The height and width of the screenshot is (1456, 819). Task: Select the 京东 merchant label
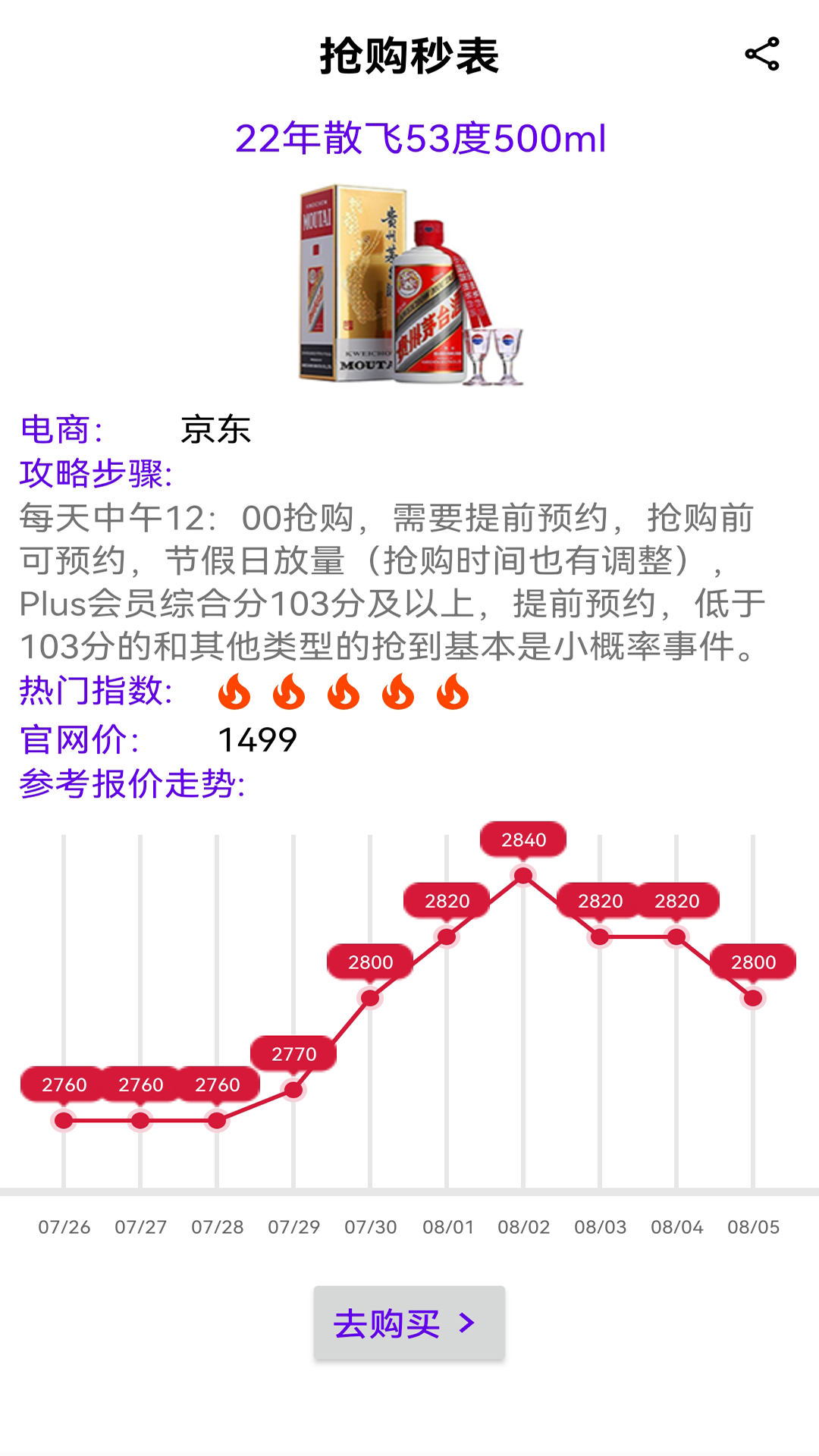pos(215,430)
